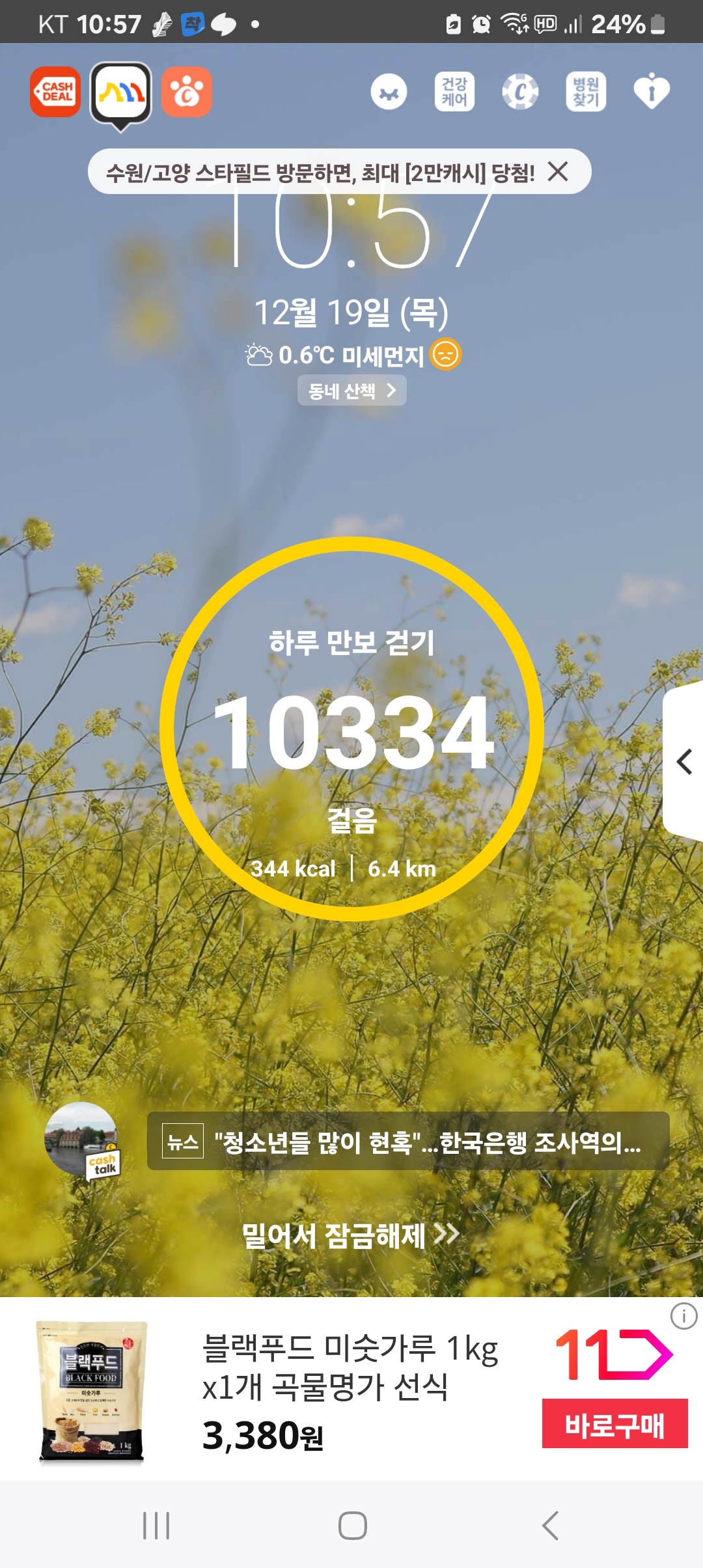Screen dimensions: 703x1568
Task: Dismiss the Starfield 2만캐시 promo banner
Action: pos(558,172)
